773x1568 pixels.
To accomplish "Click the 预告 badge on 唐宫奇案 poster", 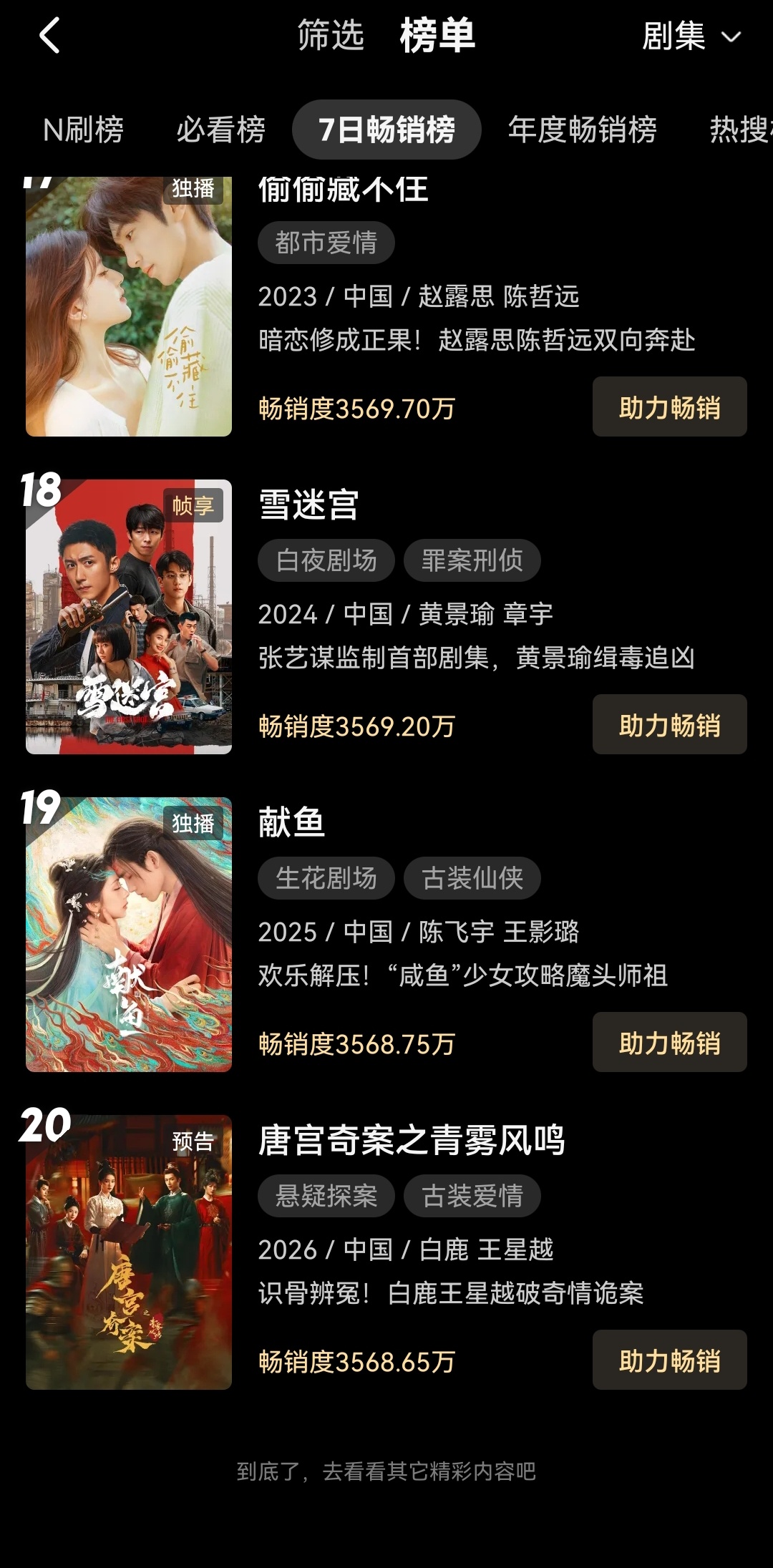I will point(195,1142).
